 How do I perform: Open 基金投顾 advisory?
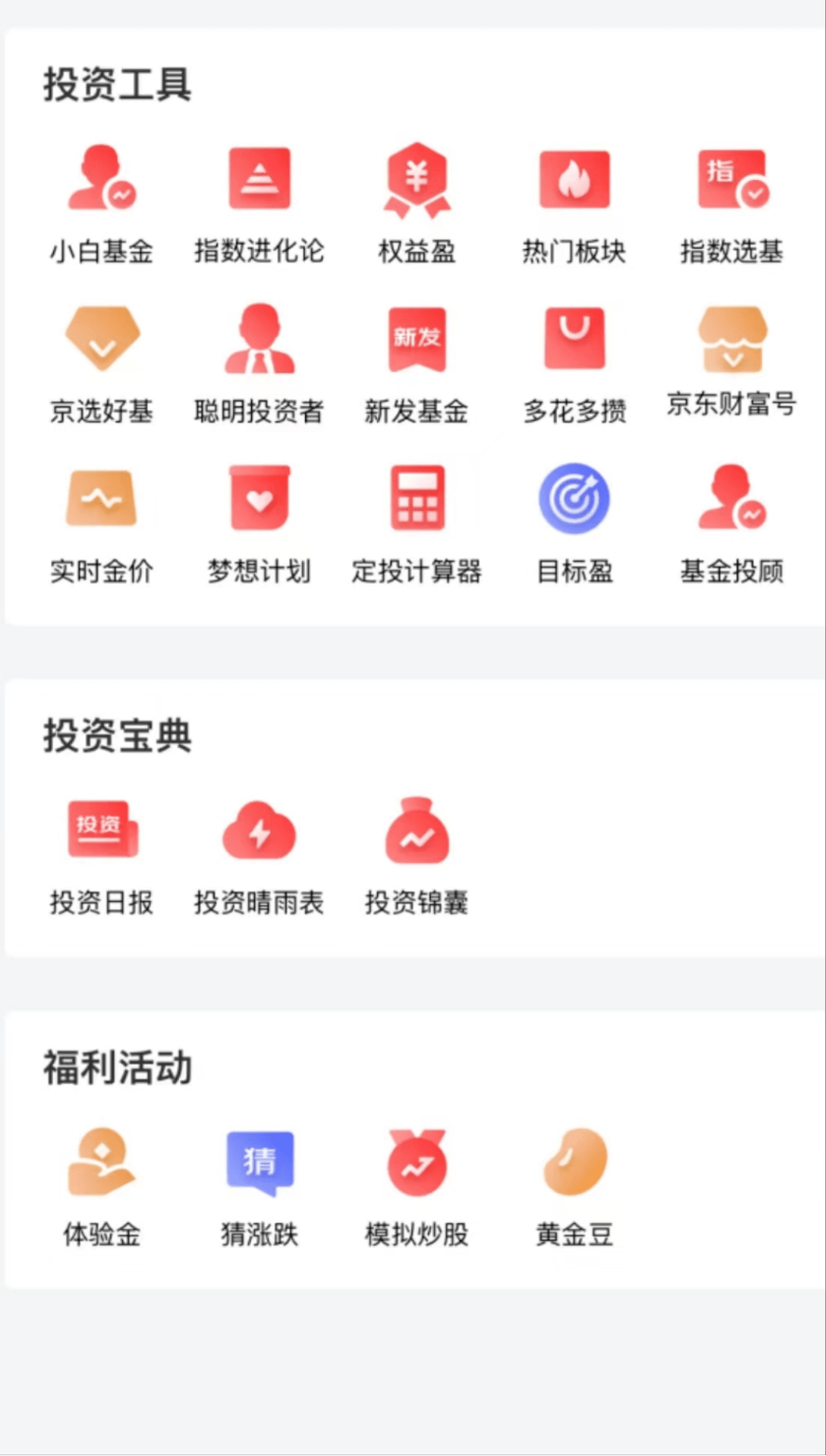click(732, 500)
